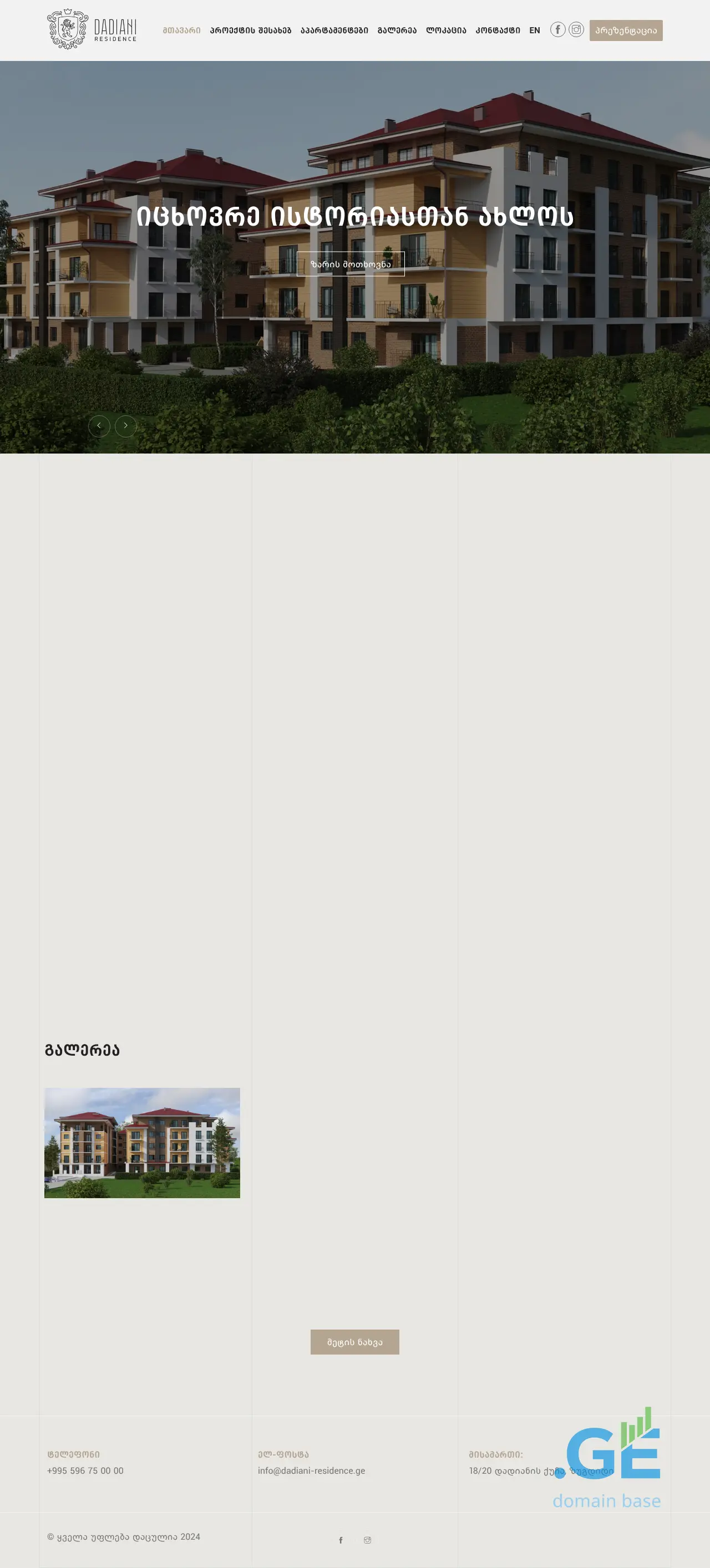Screen dimensions: 710x1568
Task: Switch language to EN
Action: [x=535, y=30]
